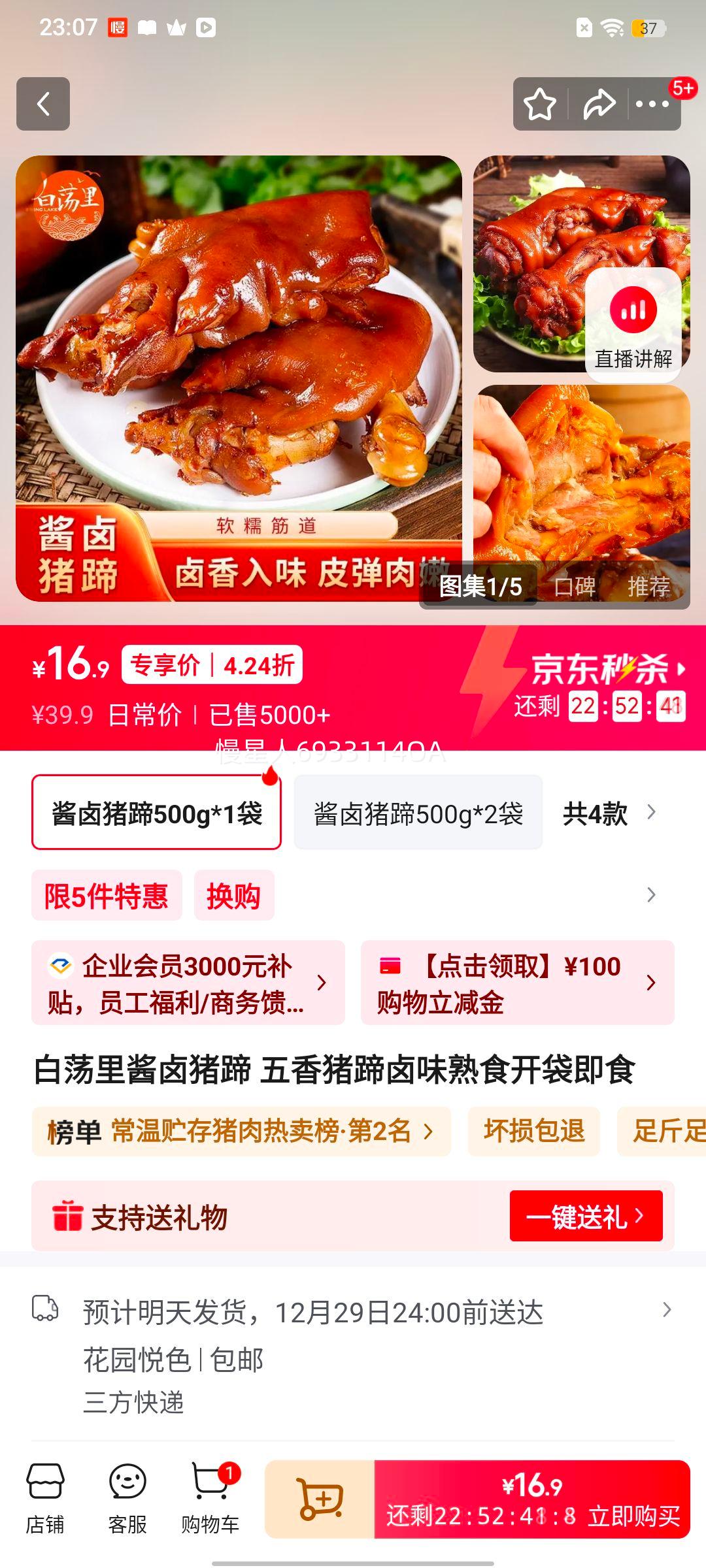Toggle the favorite star for this product
Screen dimensions: 706x1568
pyautogui.click(x=540, y=105)
